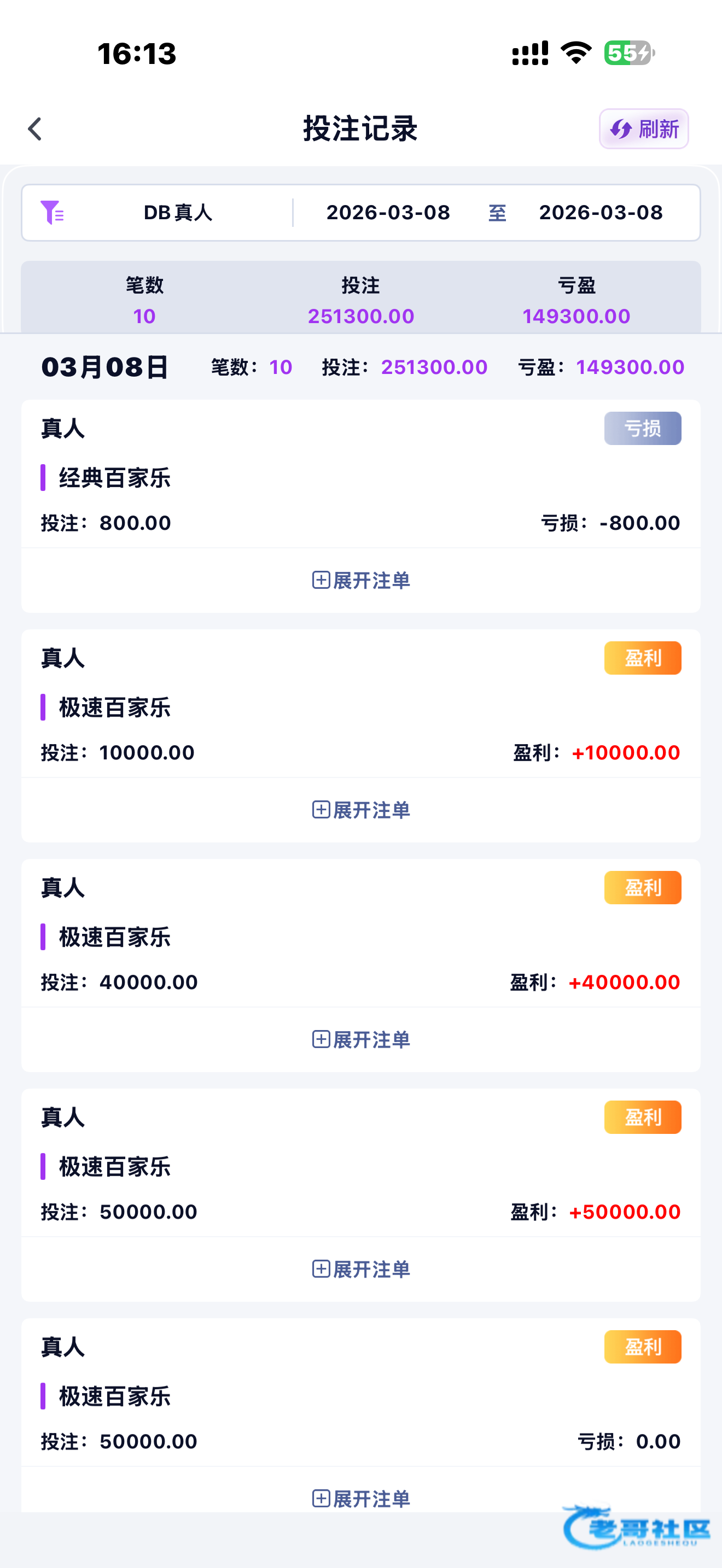Expand 展开注单 for 经典百家乐 800.00 bet
This screenshot has width=722, height=1568.
pos(361,580)
